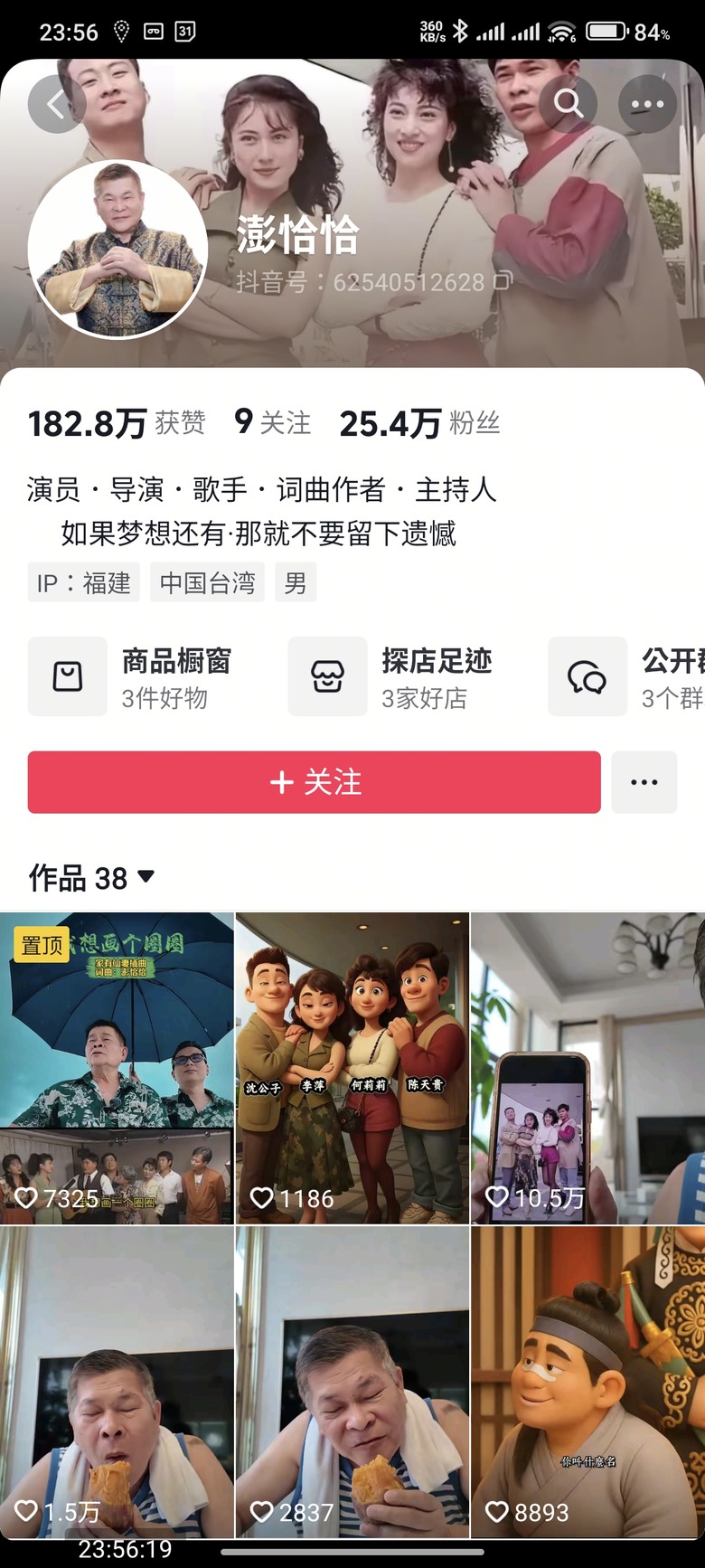Go back with the back arrow
The width and height of the screenshot is (705, 1568).
[56, 103]
